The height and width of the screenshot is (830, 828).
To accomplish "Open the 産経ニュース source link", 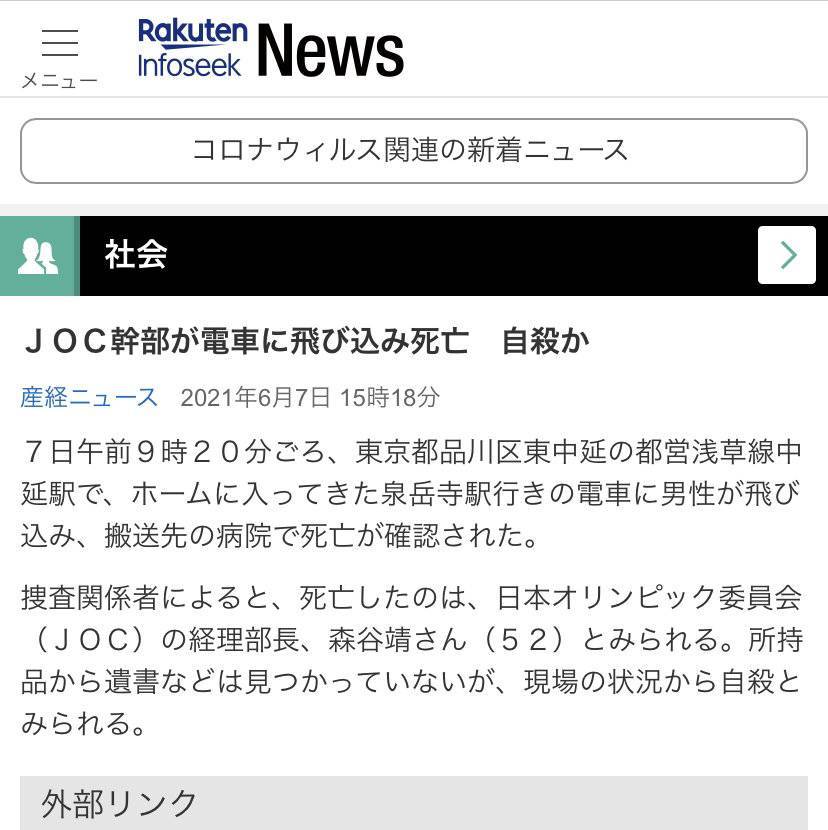I will pyautogui.click(x=89, y=397).
